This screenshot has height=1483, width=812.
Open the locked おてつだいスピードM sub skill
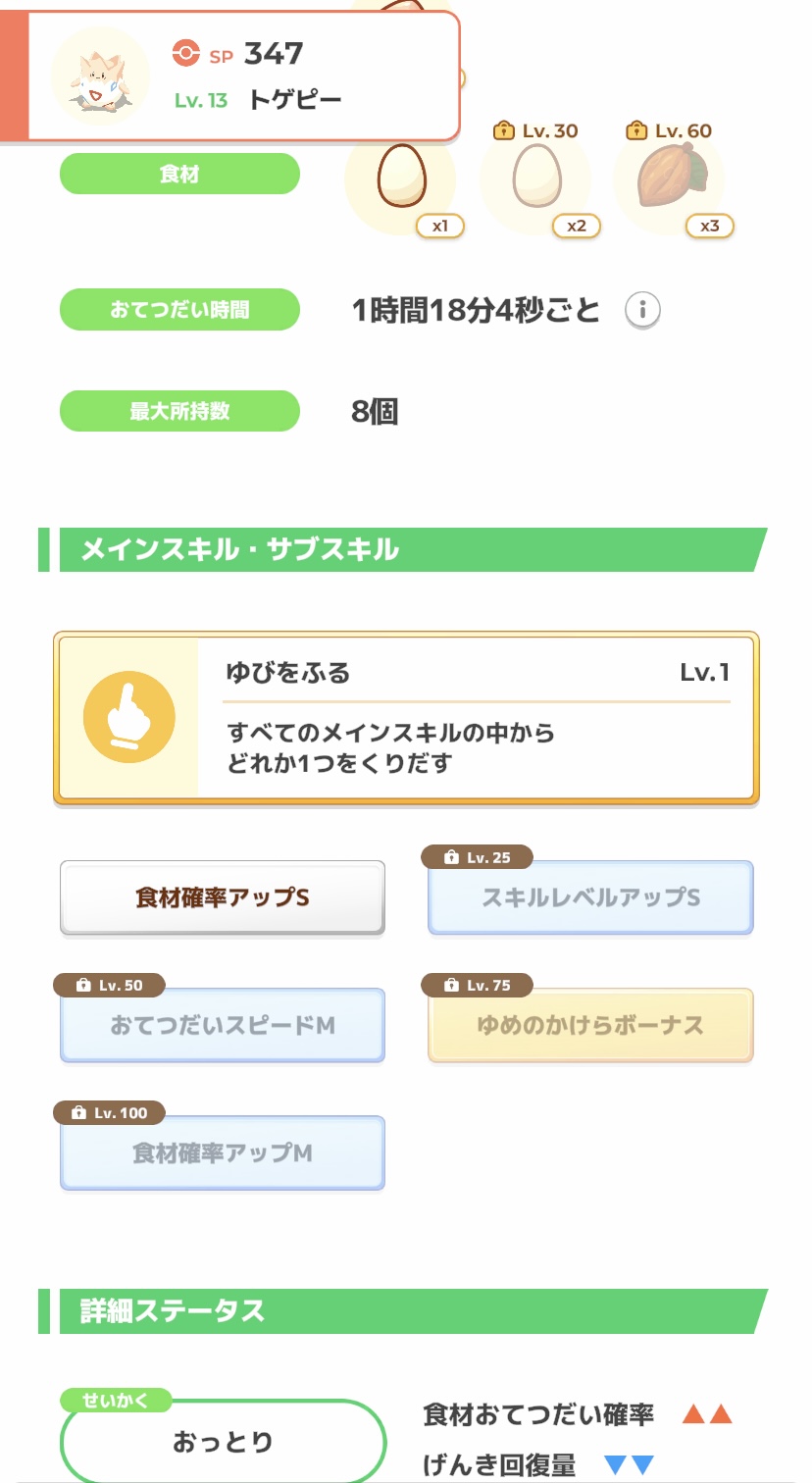[x=223, y=1025]
